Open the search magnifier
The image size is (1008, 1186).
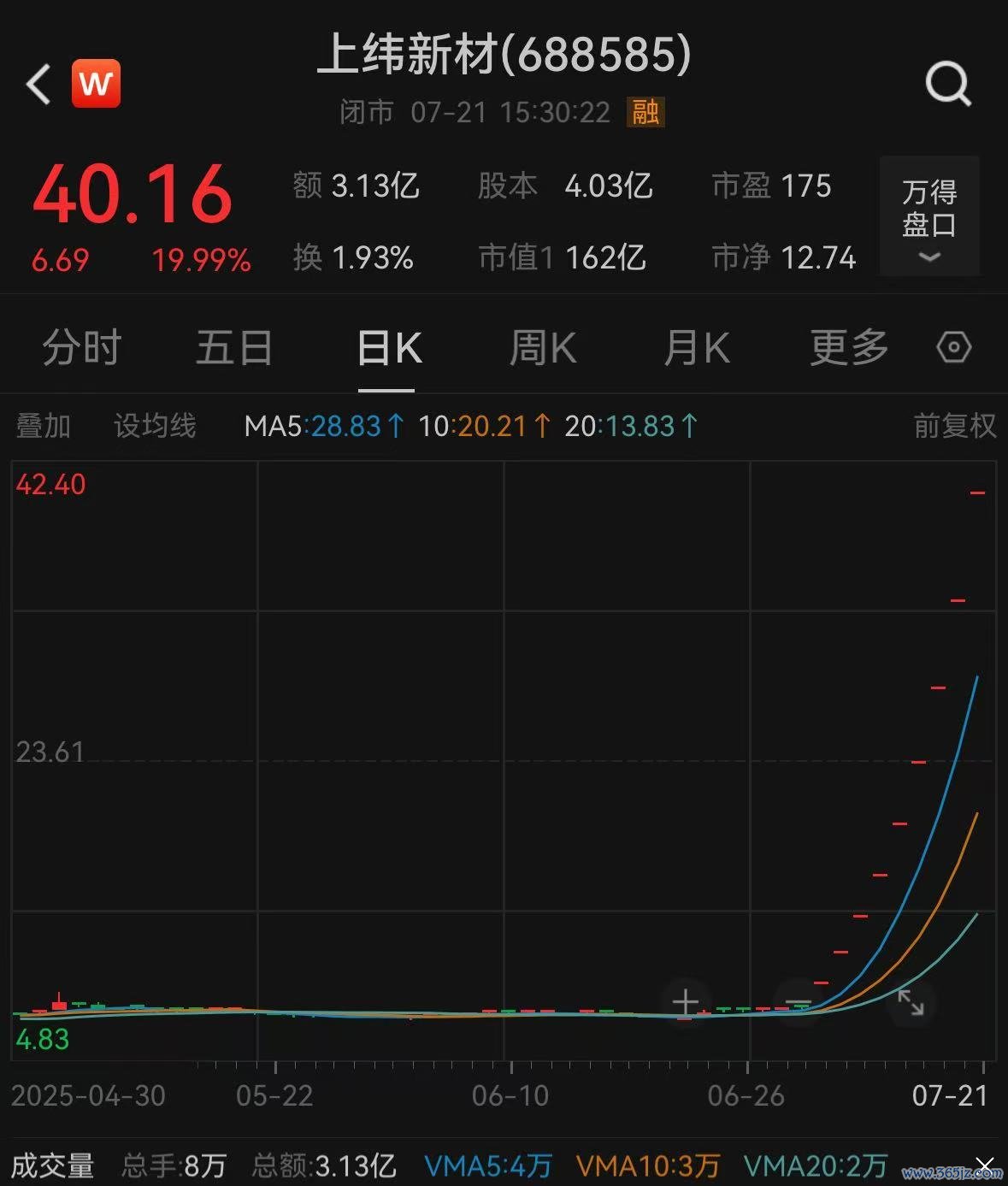tap(948, 84)
